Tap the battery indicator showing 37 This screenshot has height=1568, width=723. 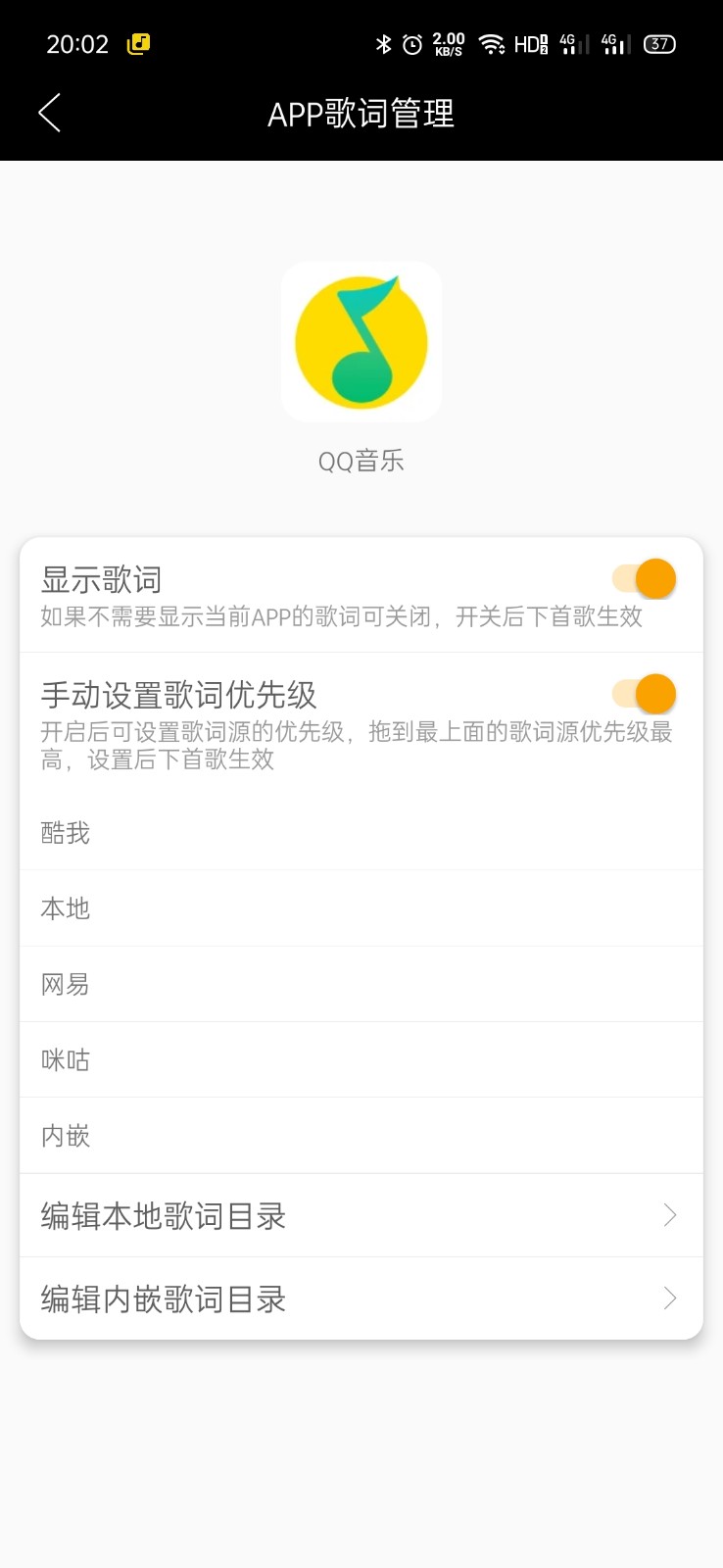click(x=659, y=44)
